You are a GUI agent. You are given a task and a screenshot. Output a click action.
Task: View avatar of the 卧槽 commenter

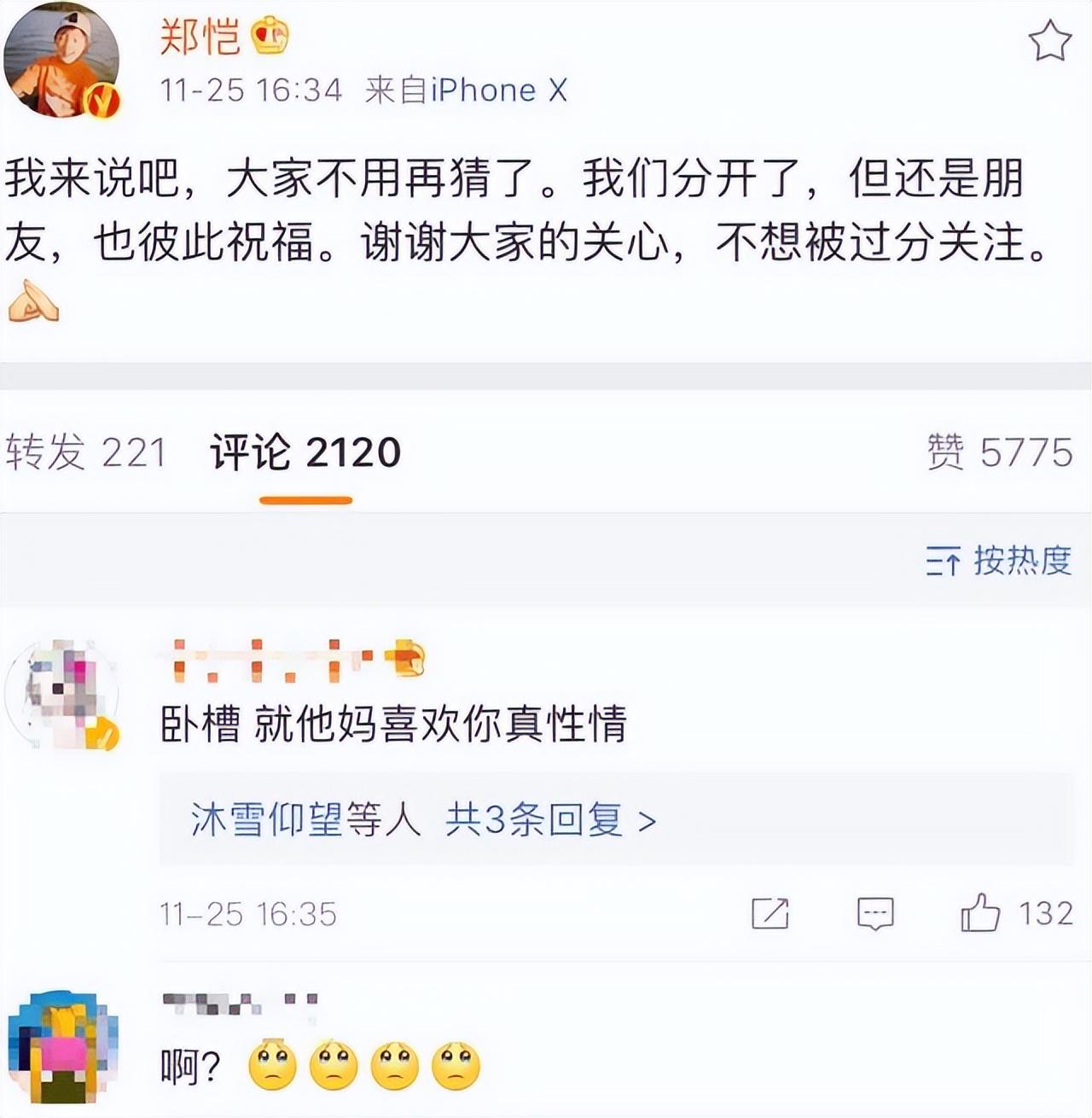(x=61, y=695)
